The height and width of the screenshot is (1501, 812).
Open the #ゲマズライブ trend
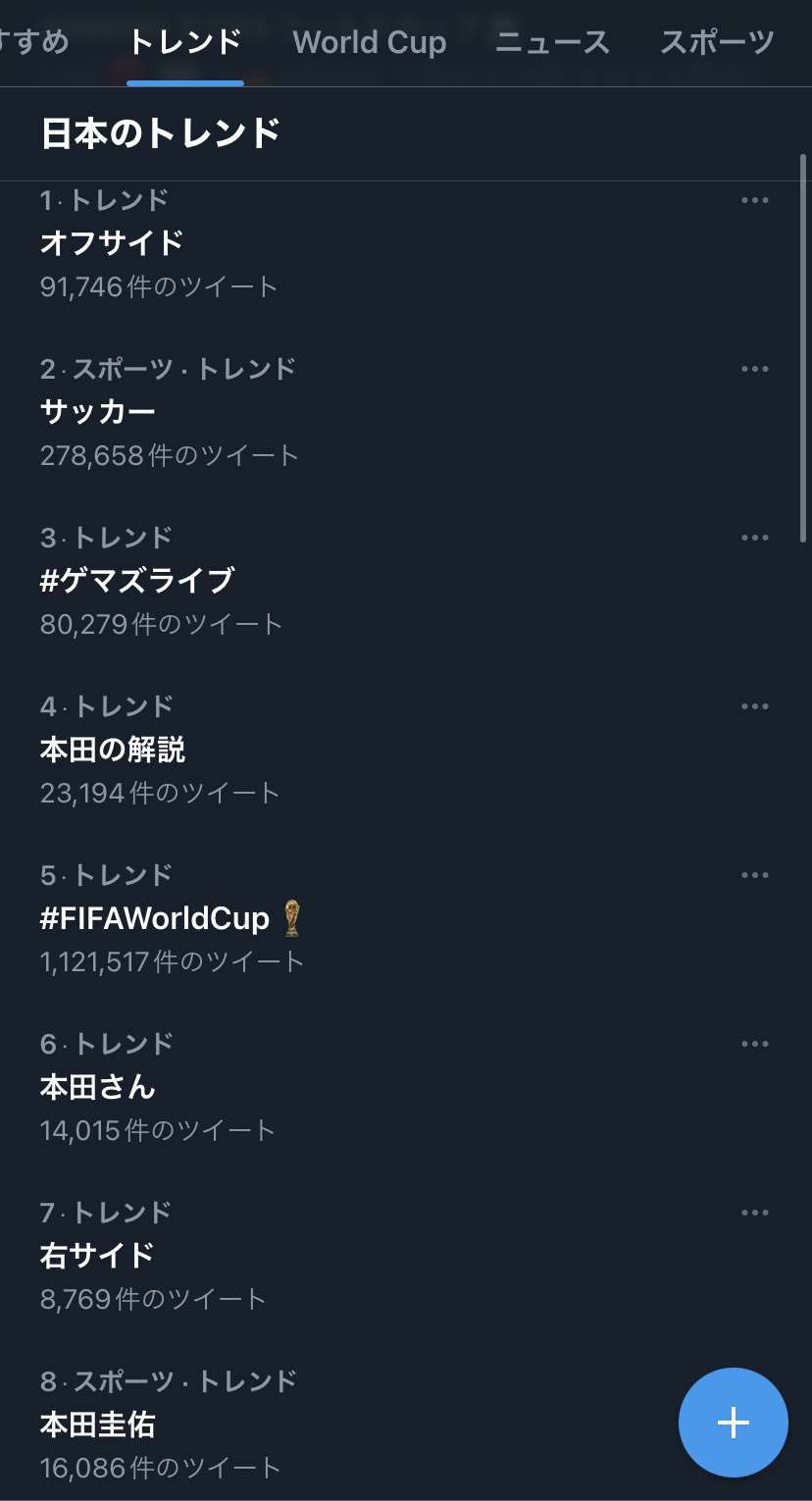[137, 580]
